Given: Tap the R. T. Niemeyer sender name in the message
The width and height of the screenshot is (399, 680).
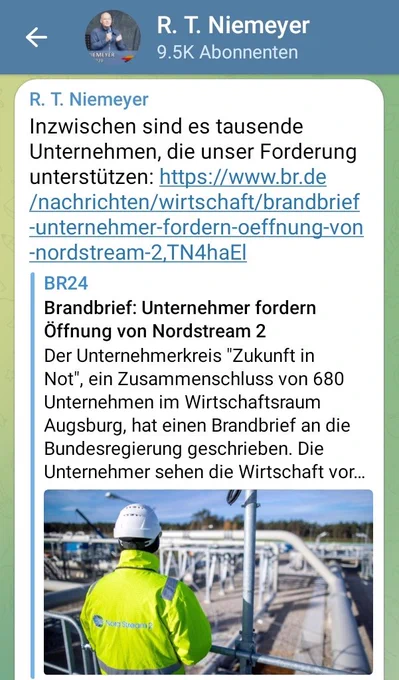Looking at the screenshot, I should [89, 100].
